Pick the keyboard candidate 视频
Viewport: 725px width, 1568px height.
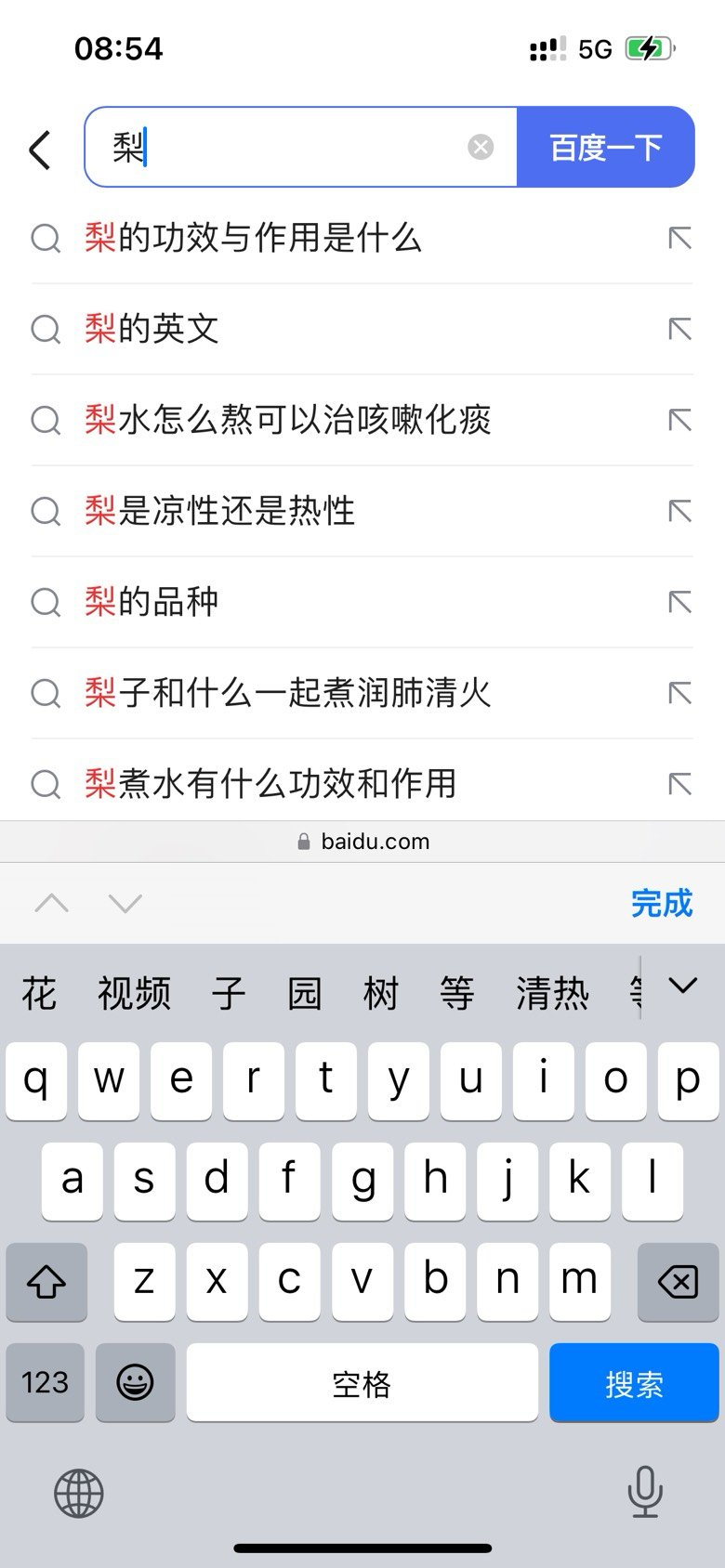(135, 993)
